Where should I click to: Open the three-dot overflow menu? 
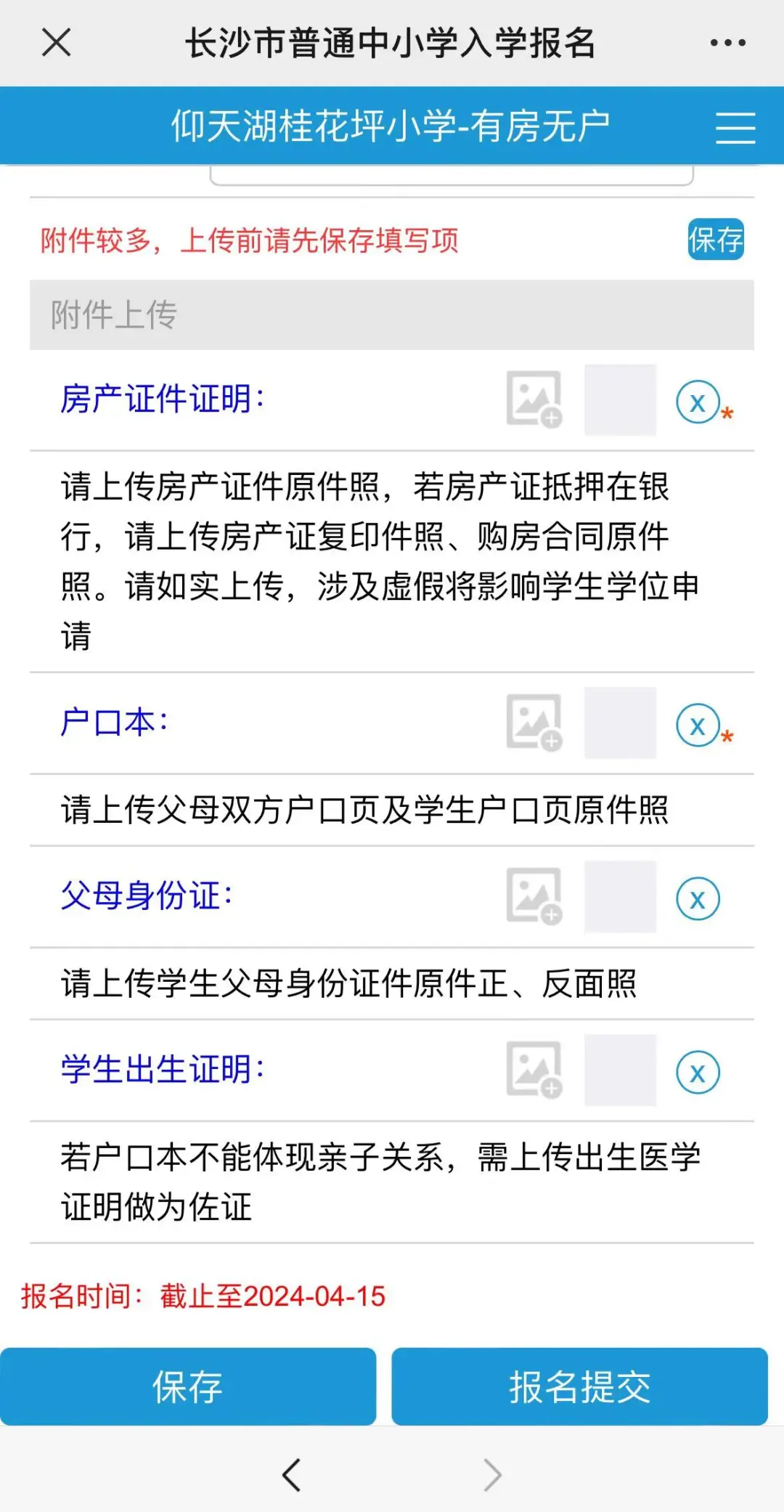pos(727,43)
